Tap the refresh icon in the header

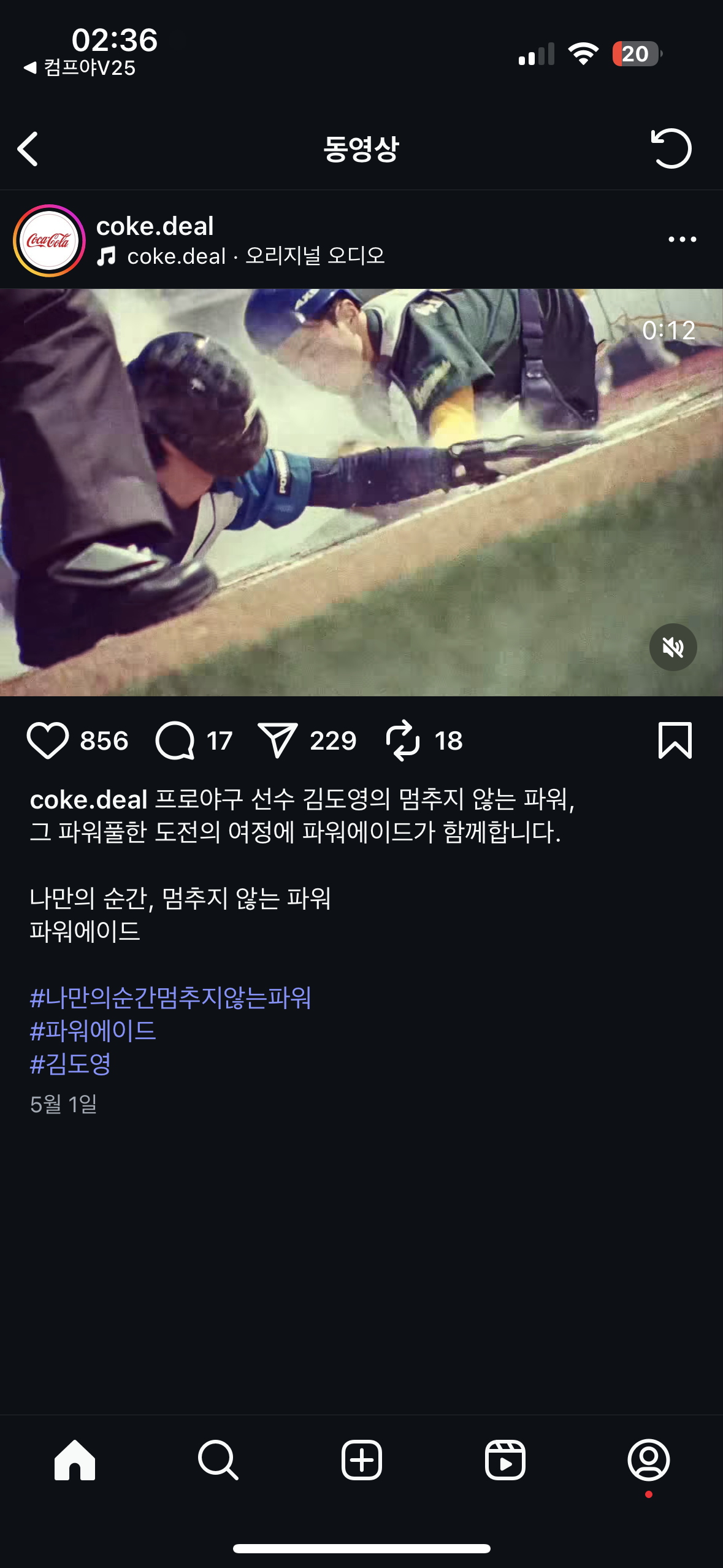click(671, 148)
